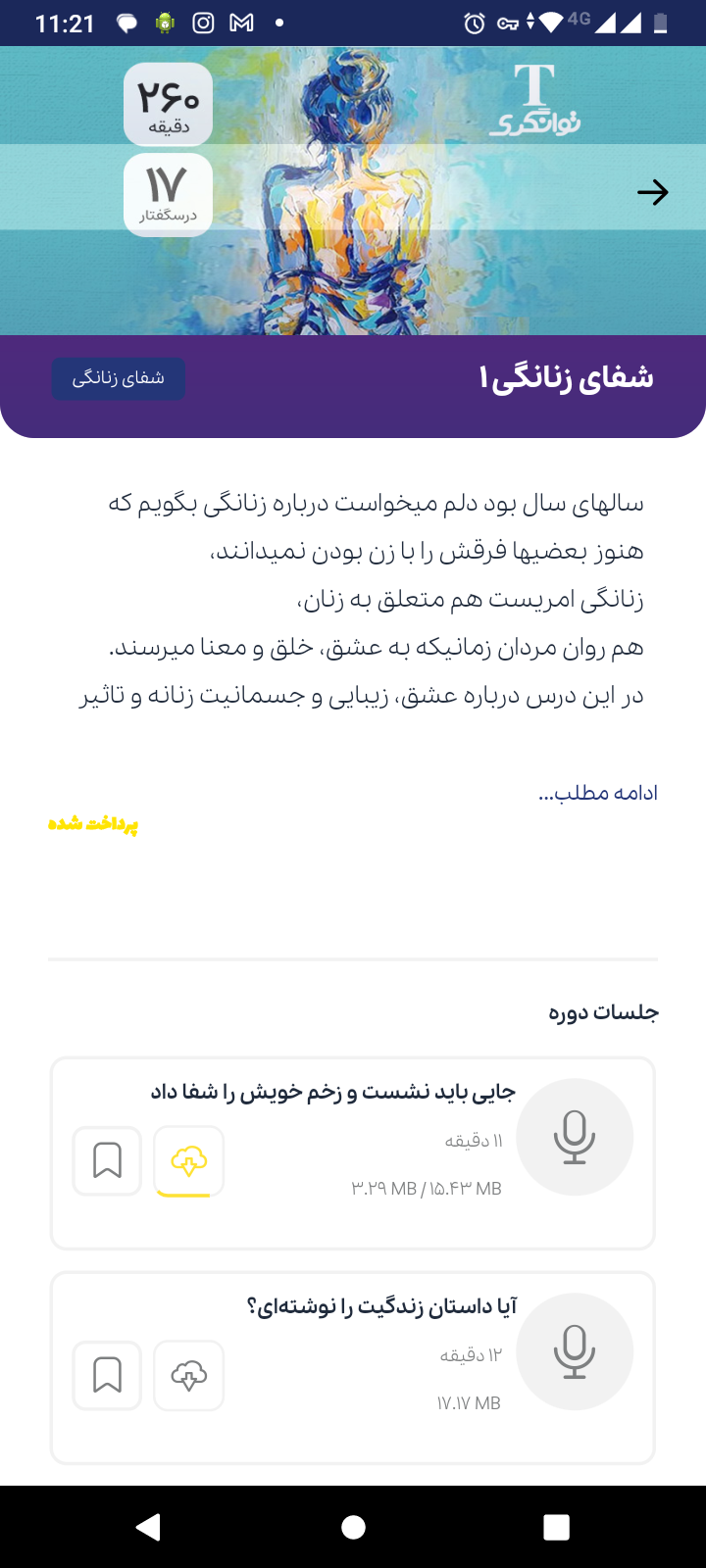Bookmark session جایی باید نشست و زخم خویش
This screenshot has width=706, height=1568.
pyautogui.click(x=107, y=1160)
